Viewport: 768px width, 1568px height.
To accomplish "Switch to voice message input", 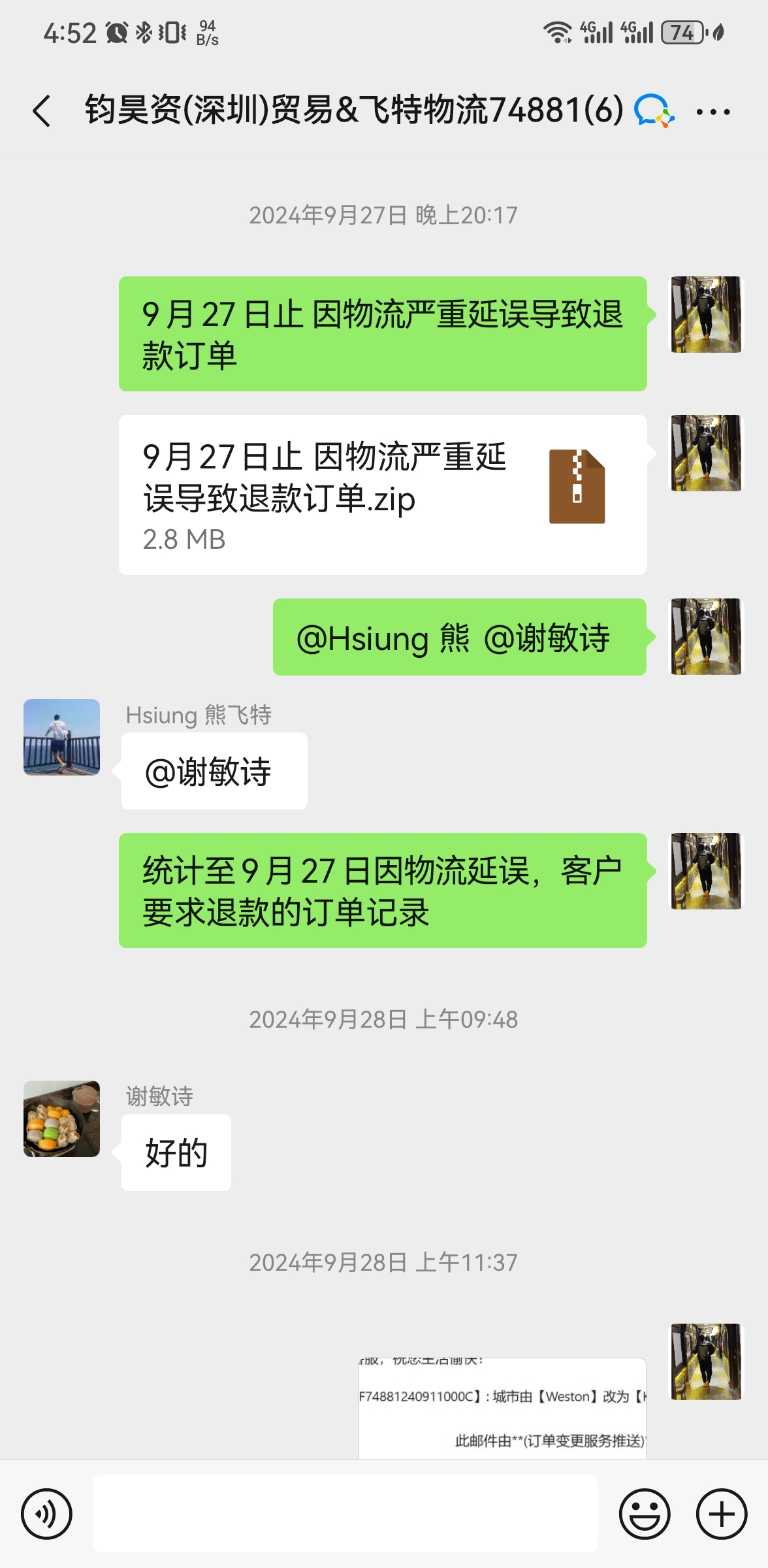I will [x=46, y=1514].
